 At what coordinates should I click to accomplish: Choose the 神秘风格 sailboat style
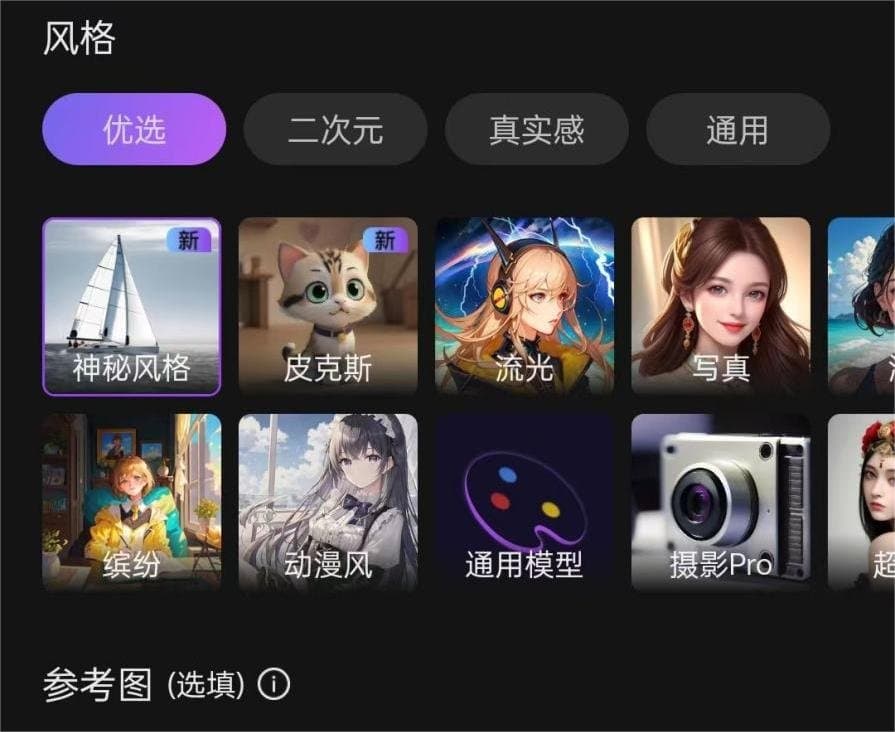click(131, 306)
